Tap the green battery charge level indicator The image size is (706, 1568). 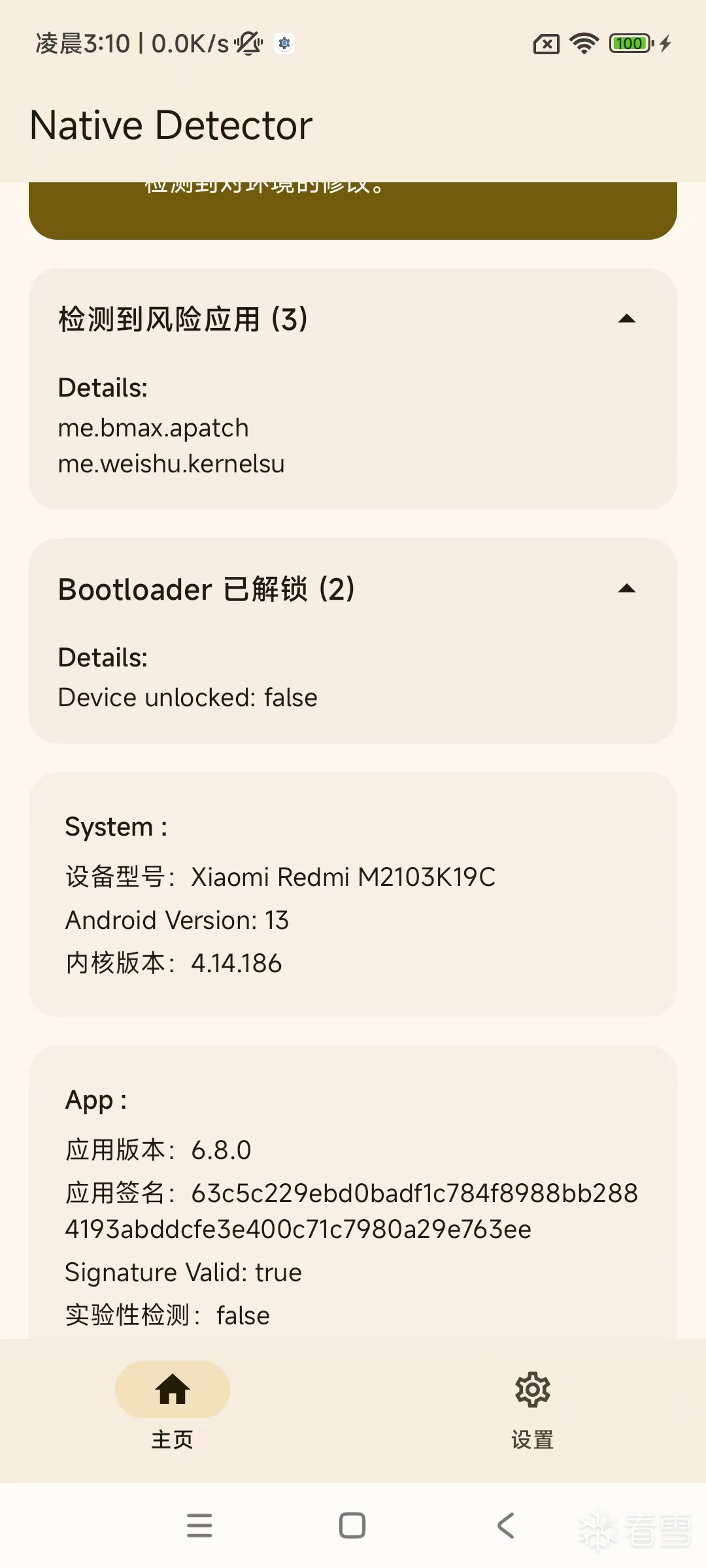pyautogui.click(x=630, y=42)
